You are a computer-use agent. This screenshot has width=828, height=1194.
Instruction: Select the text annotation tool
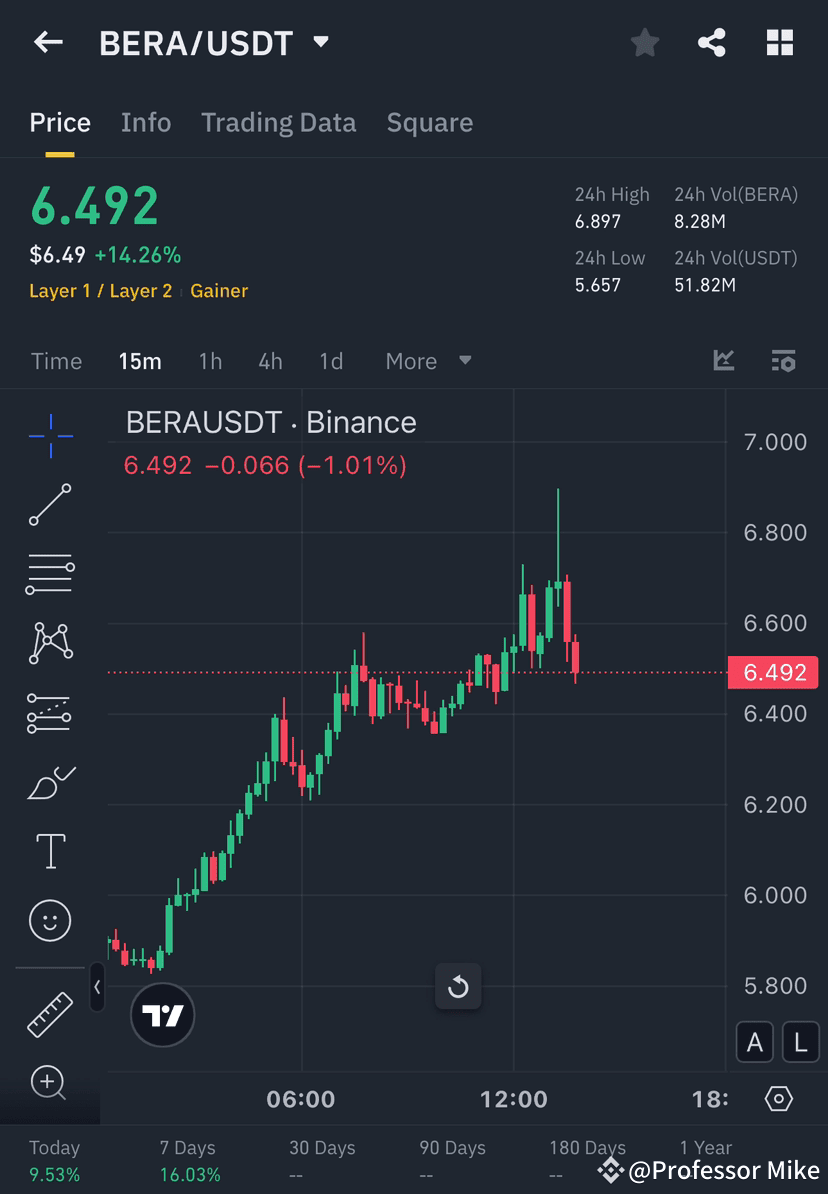[50, 851]
